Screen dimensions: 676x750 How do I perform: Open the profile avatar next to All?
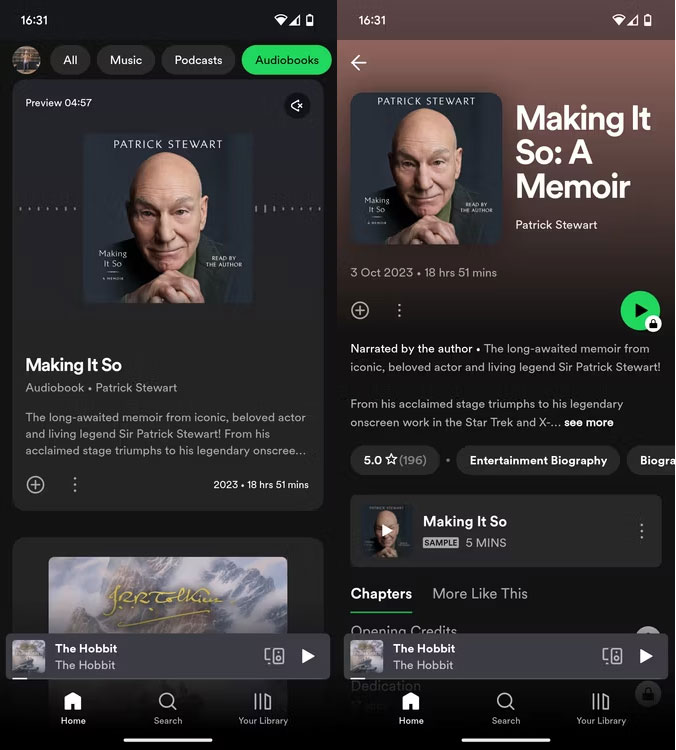(x=26, y=60)
